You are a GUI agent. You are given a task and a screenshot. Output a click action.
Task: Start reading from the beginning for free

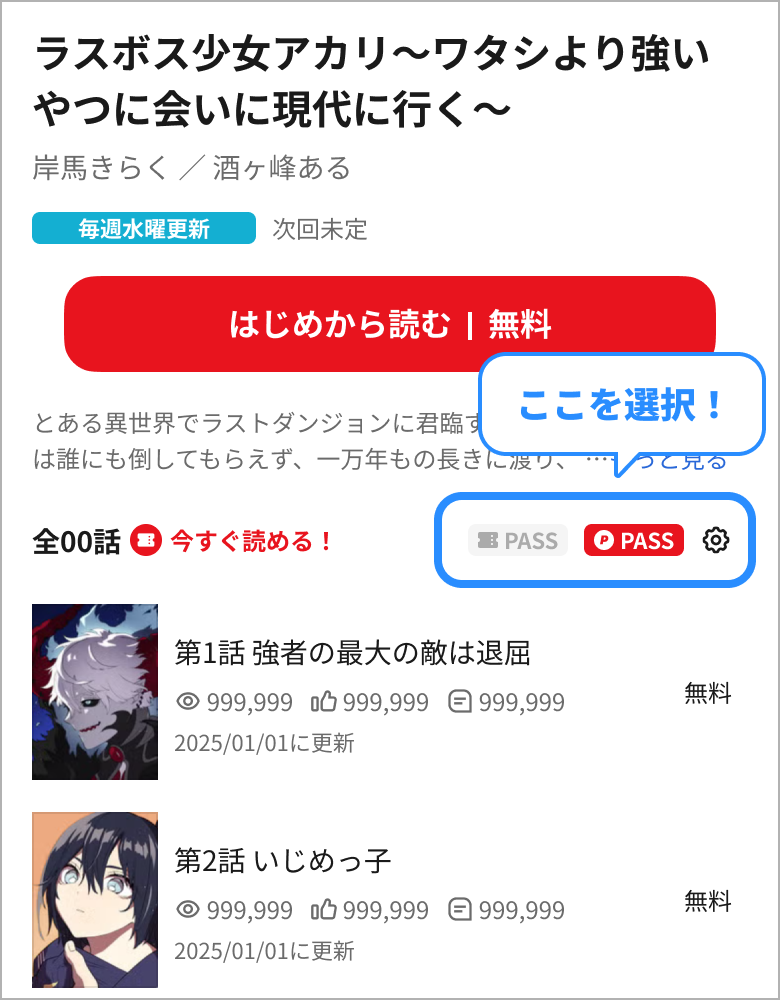390,324
